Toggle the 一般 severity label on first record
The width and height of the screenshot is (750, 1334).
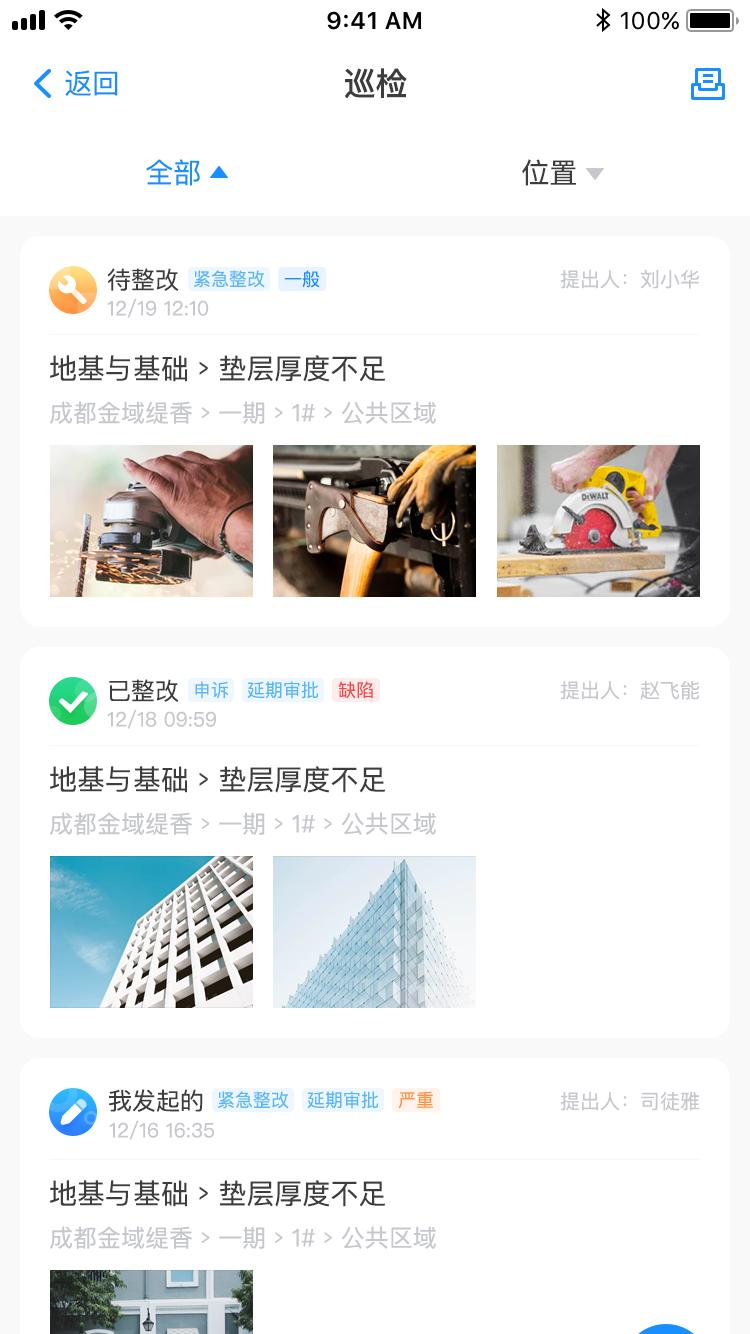coord(302,279)
